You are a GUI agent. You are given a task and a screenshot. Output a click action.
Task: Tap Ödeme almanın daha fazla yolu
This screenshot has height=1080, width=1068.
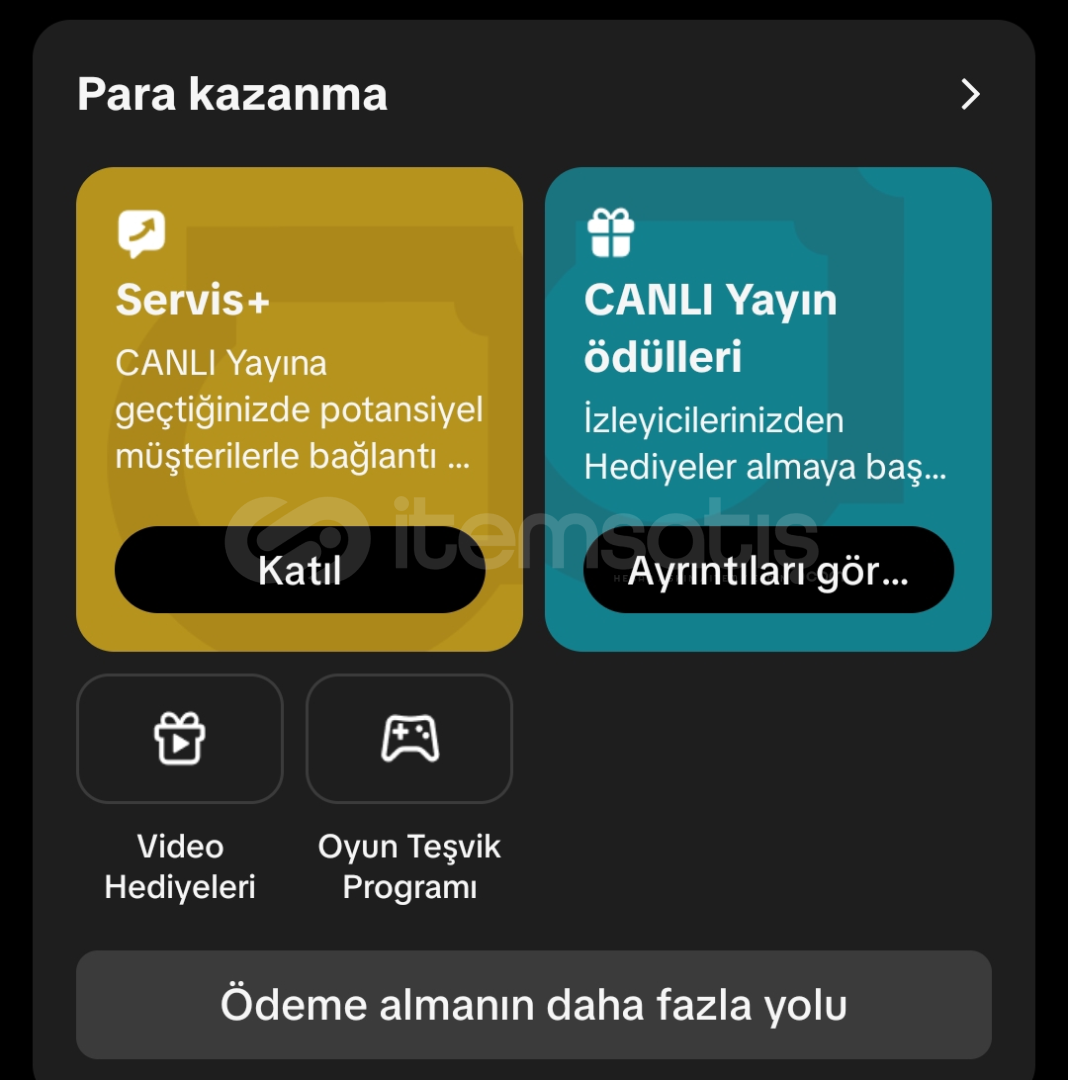(x=534, y=1005)
